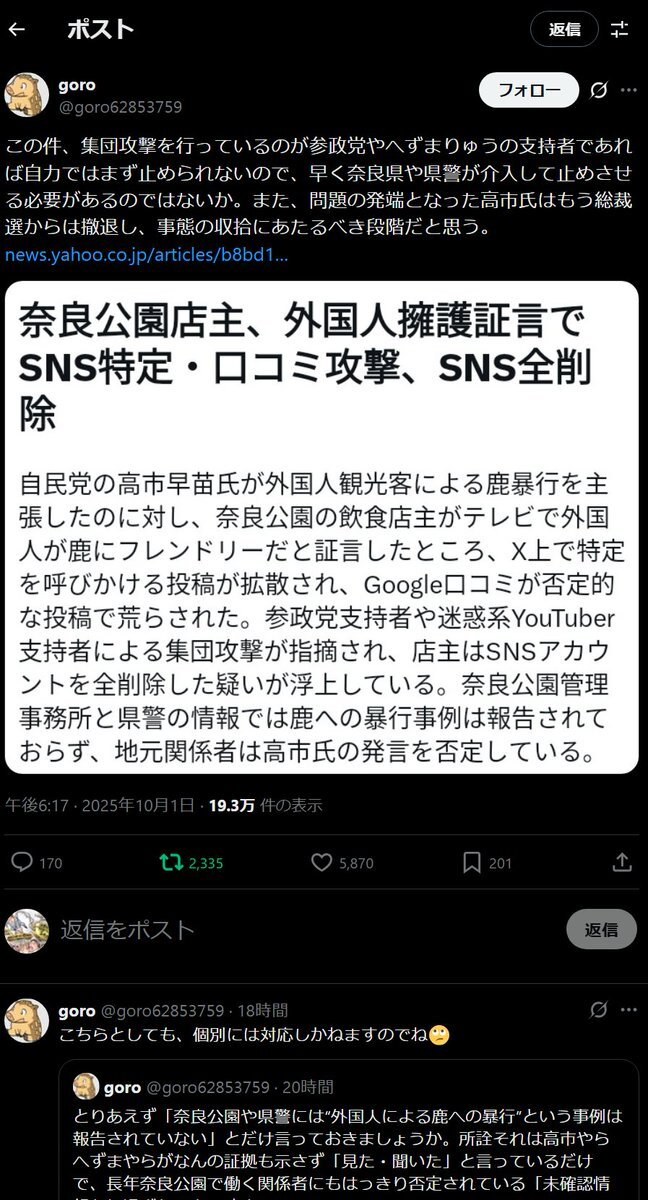The width and height of the screenshot is (648, 1200).
Task: Open the news.yahoo.co.jp article link
Action: tap(147, 254)
